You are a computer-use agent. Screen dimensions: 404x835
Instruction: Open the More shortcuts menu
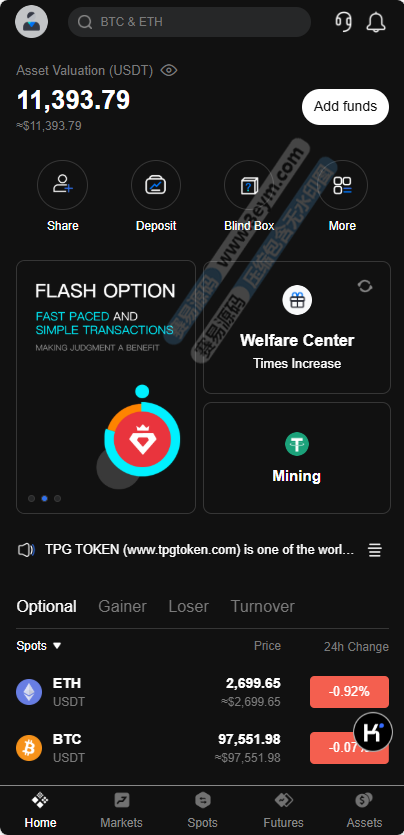coord(342,197)
